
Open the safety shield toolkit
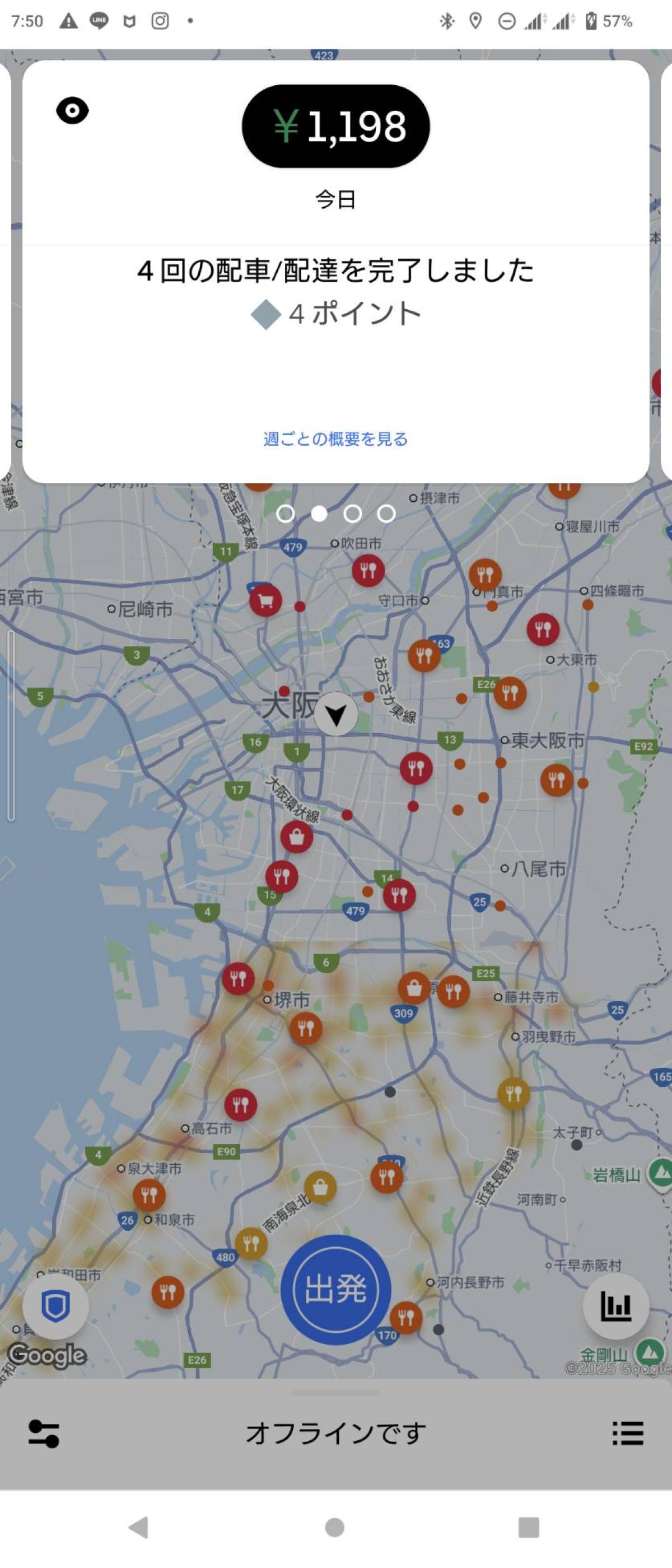[x=55, y=1306]
